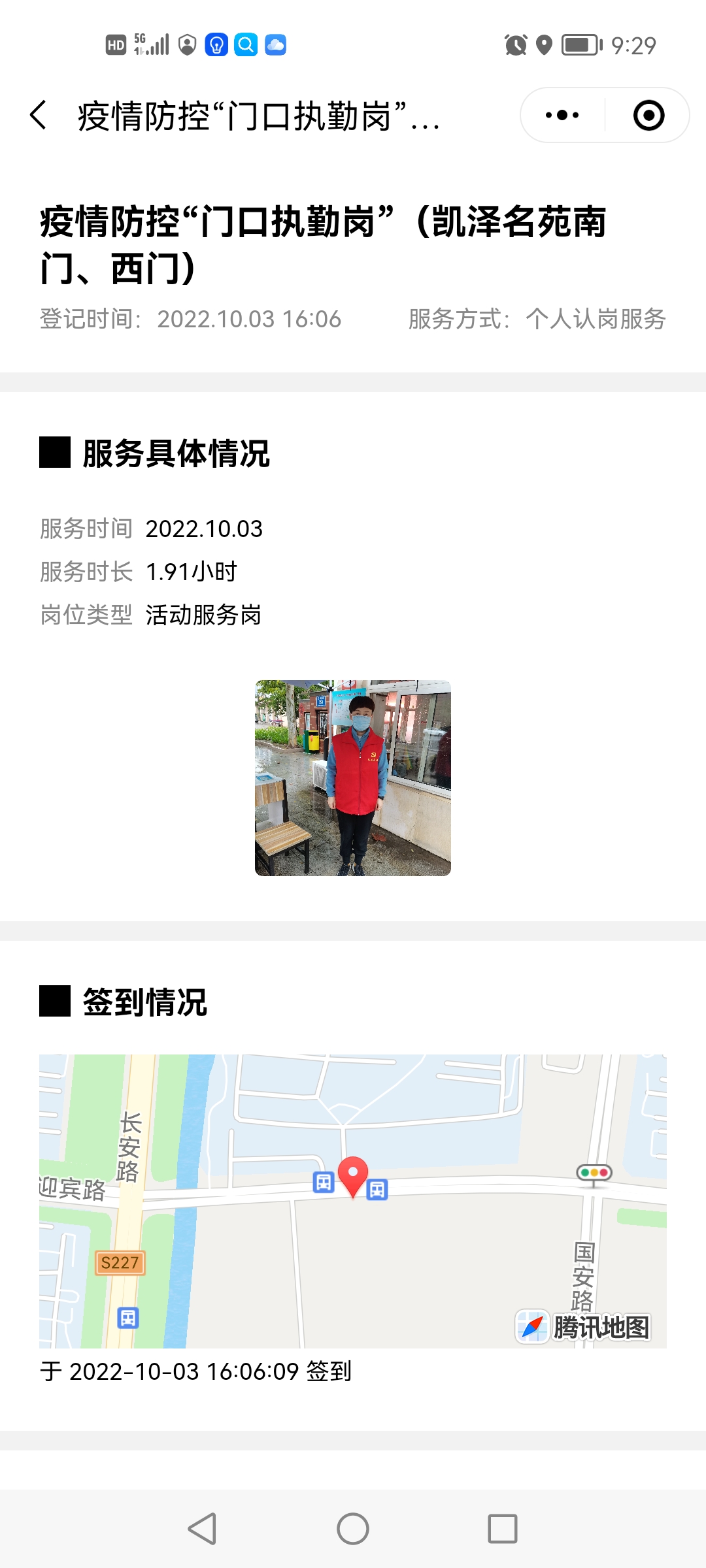Go to home screen via system home button
The width and height of the screenshot is (706, 1568).
pyautogui.click(x=353, y=1529)
